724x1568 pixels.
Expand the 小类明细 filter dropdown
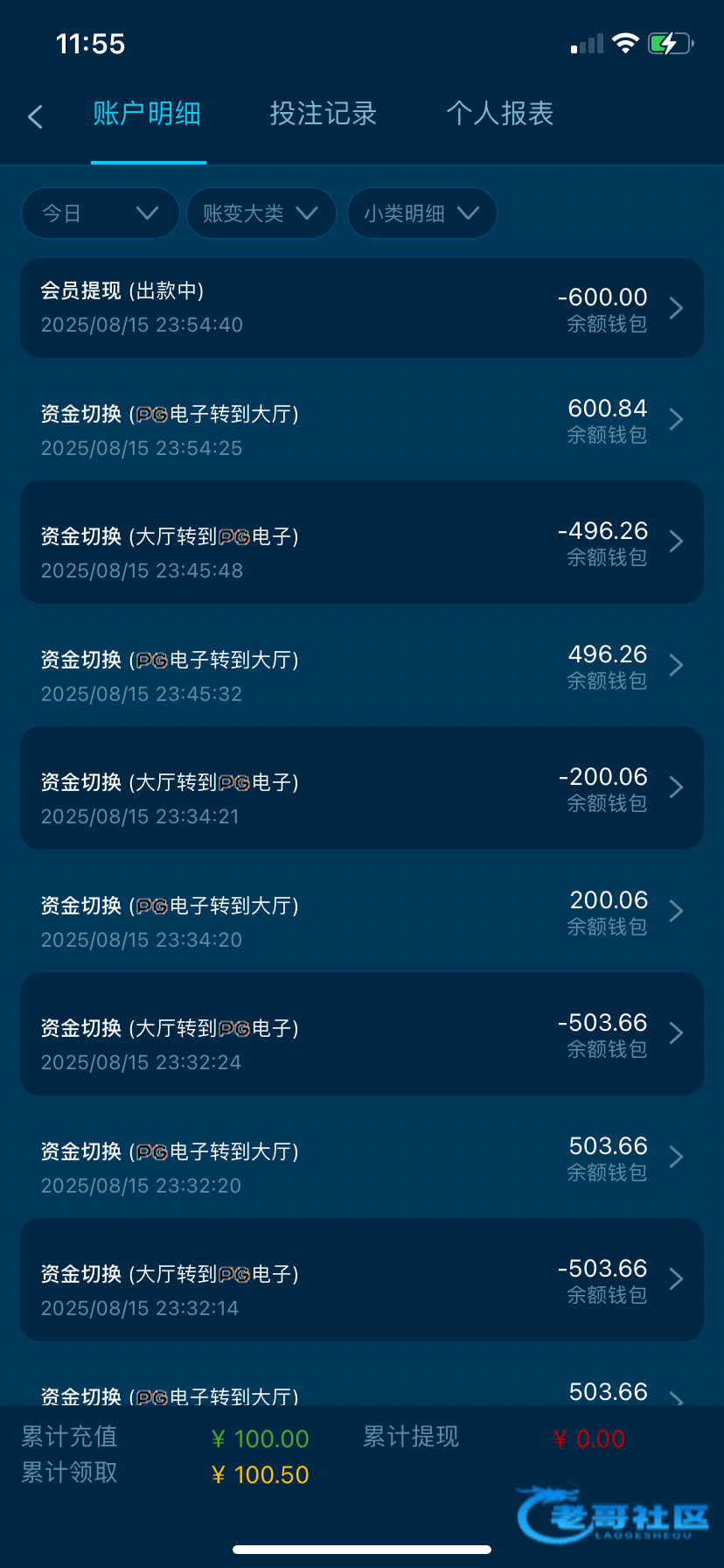[x=422, y=213]
